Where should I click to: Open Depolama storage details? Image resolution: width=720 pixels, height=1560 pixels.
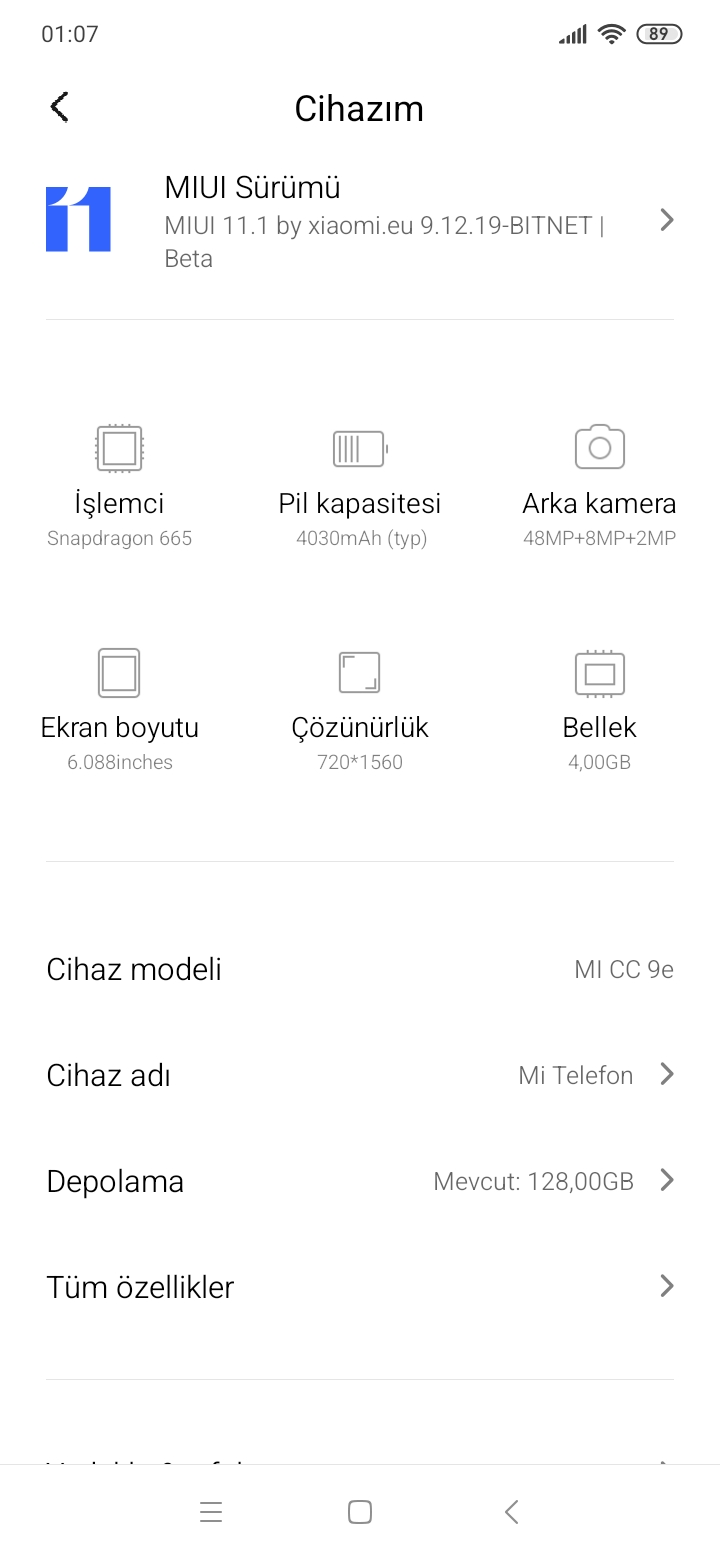click(x=360, y=1181)
